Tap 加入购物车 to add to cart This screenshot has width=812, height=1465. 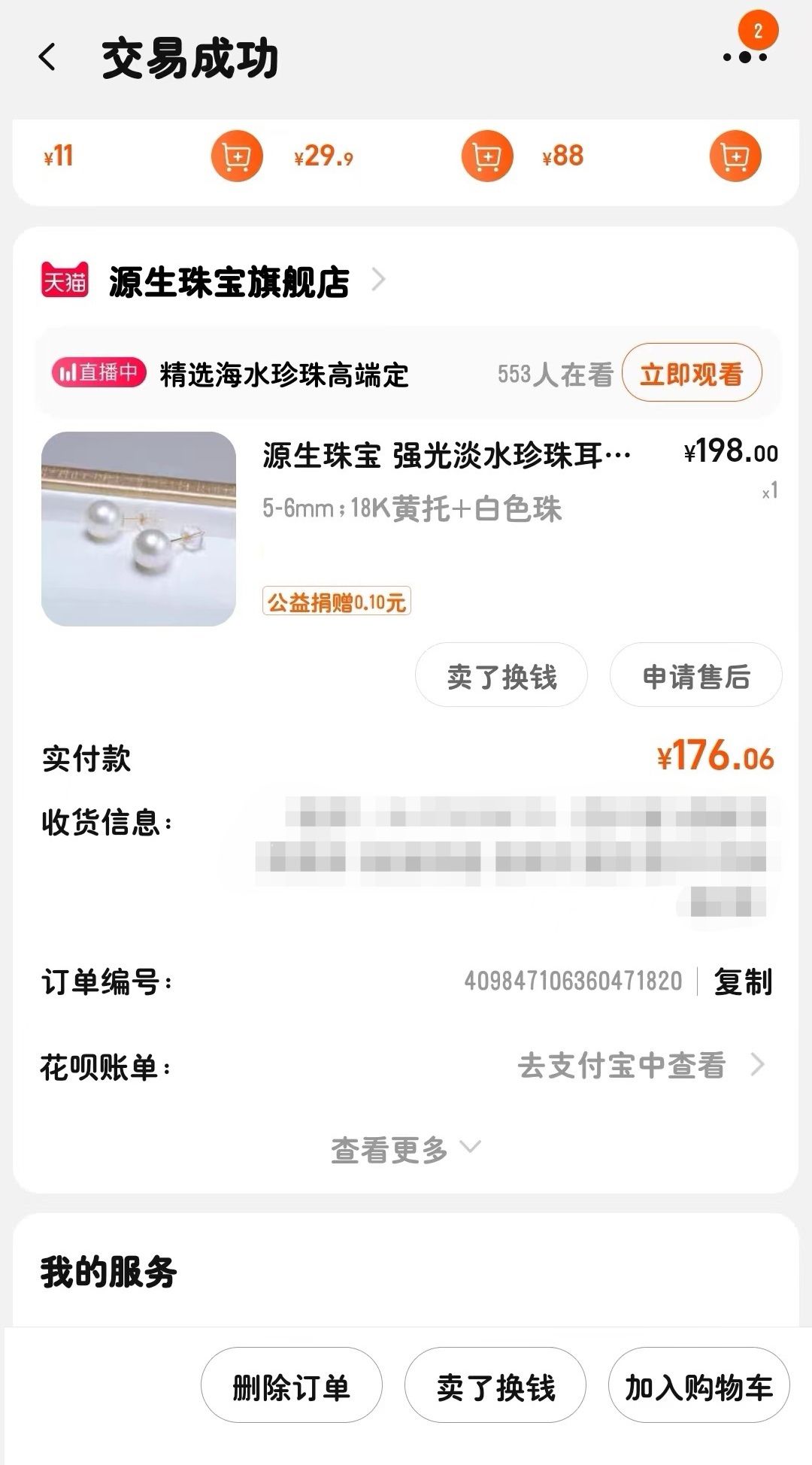pyautogui.click(x=699, y=1385)
